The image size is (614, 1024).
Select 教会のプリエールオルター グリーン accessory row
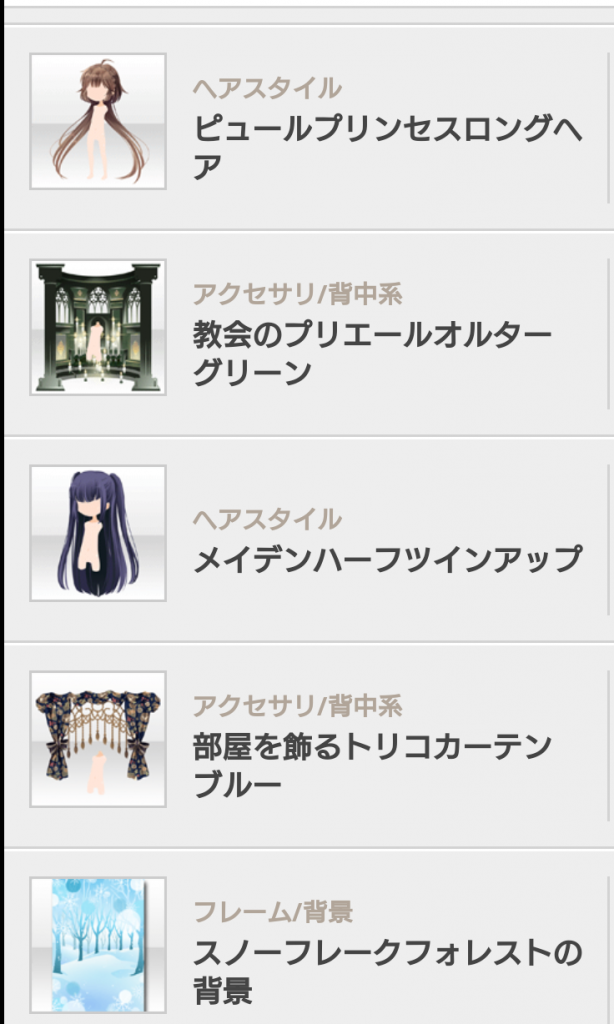309,334
